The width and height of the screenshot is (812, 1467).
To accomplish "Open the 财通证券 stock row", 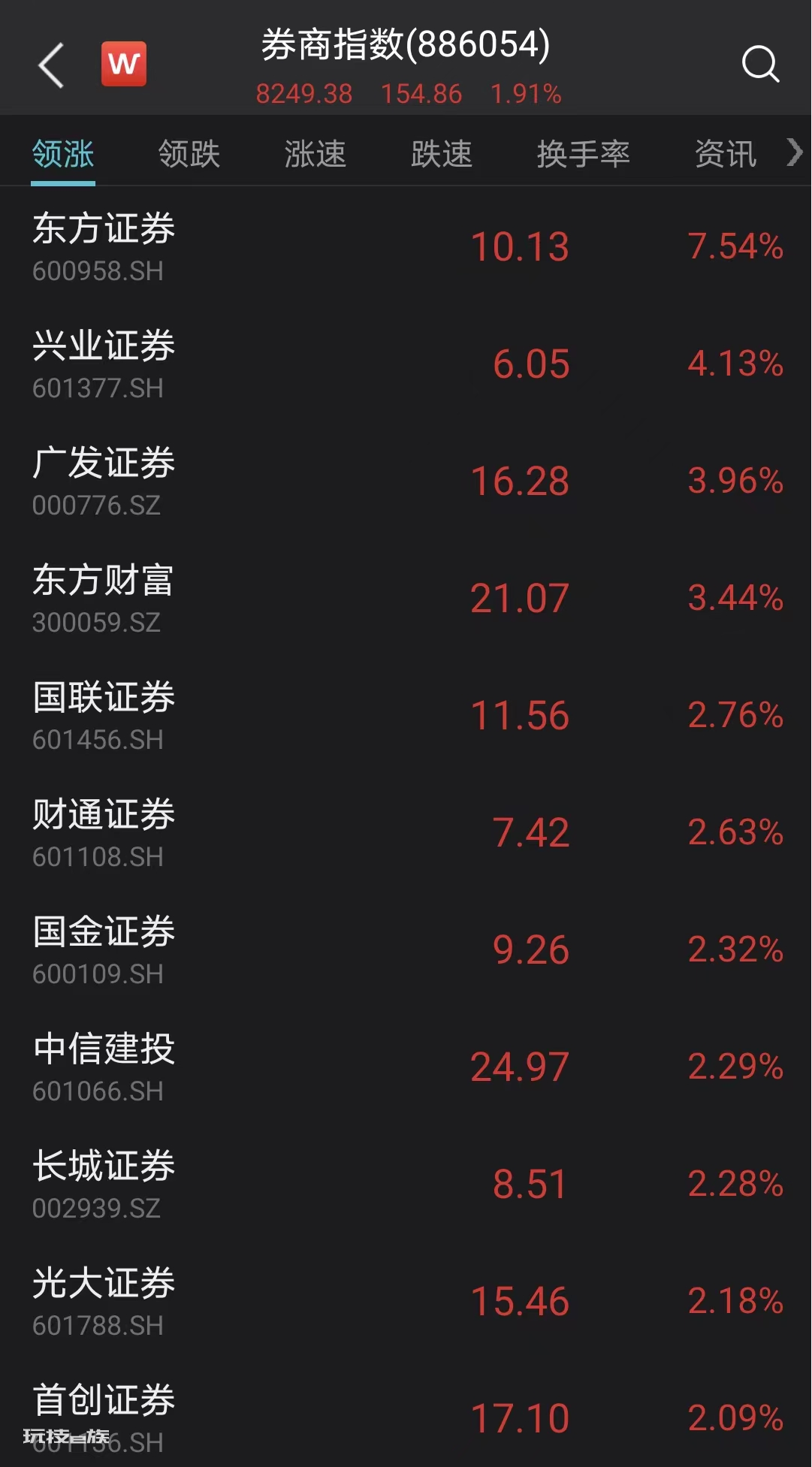I will click(406, 832).
